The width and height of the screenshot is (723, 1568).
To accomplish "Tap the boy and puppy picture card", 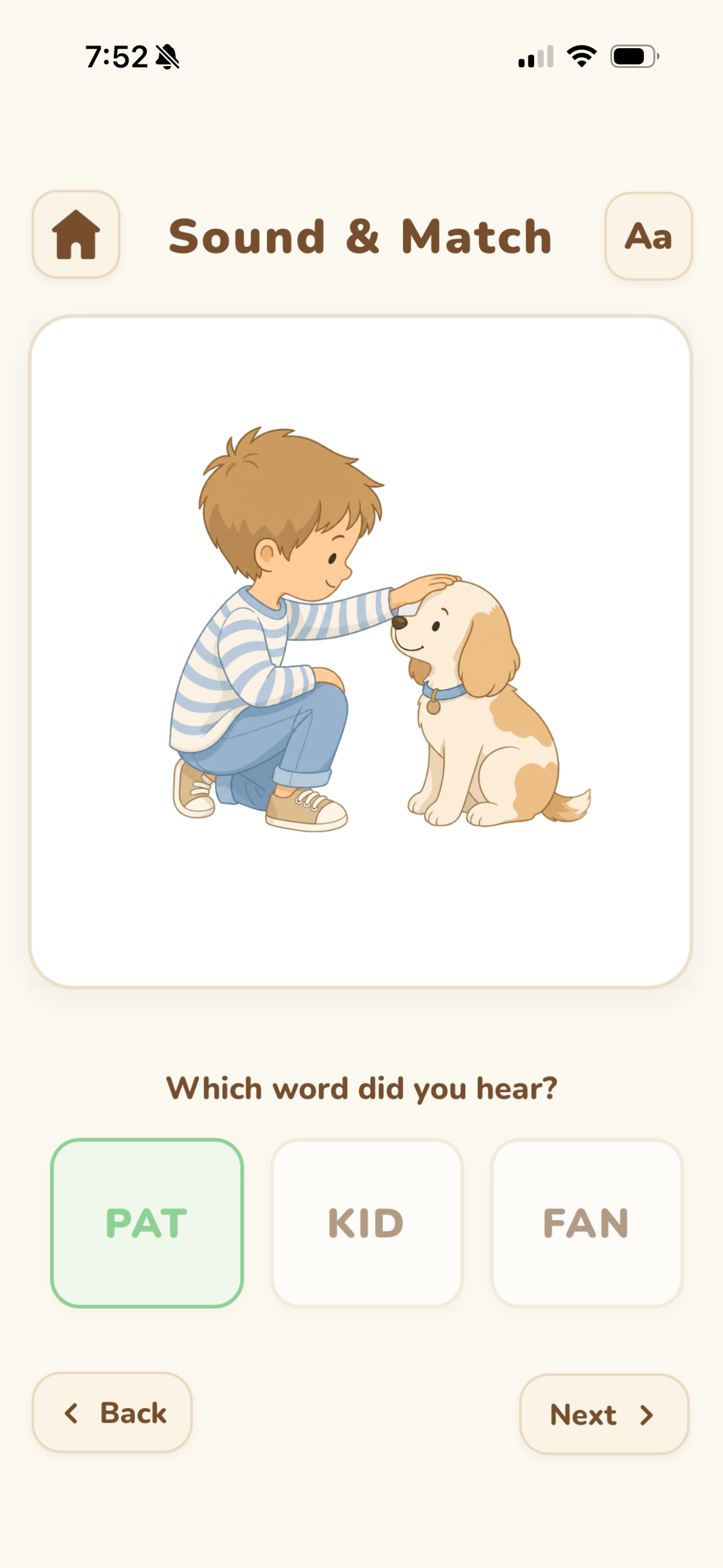I will click(360, 651).
